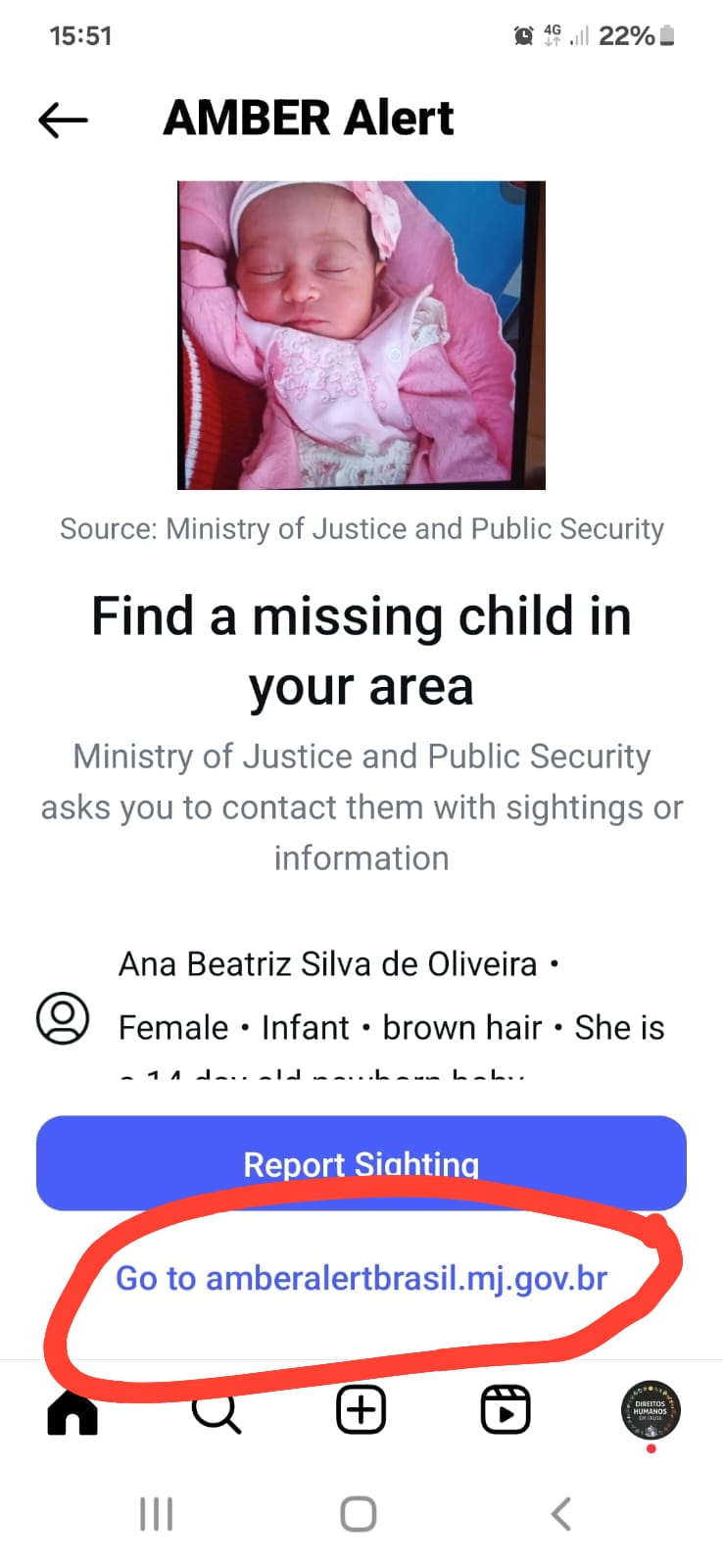Switch to the Reels tab
Image resolution: width=723 pixels, height=1568 pixels.
coord(506,1411)
